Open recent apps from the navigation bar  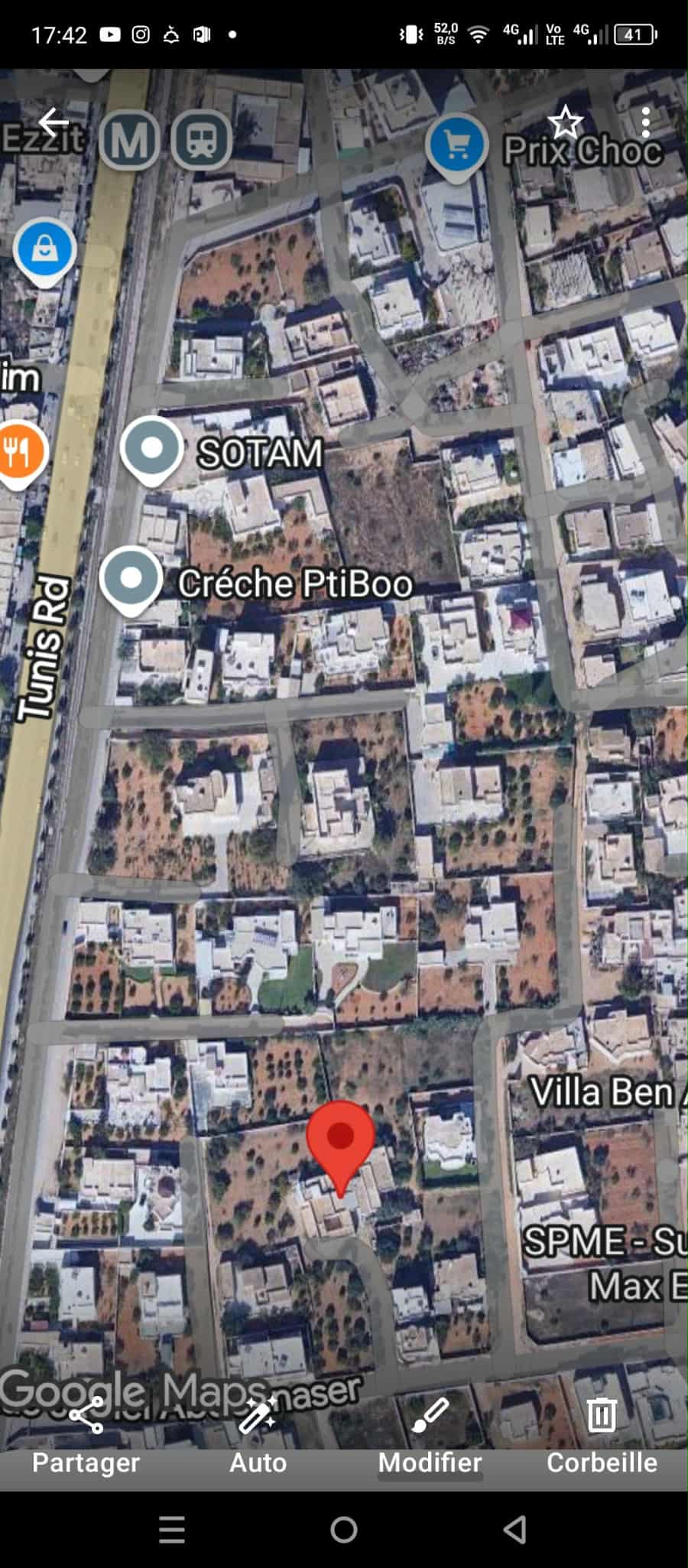[172, 1530]
